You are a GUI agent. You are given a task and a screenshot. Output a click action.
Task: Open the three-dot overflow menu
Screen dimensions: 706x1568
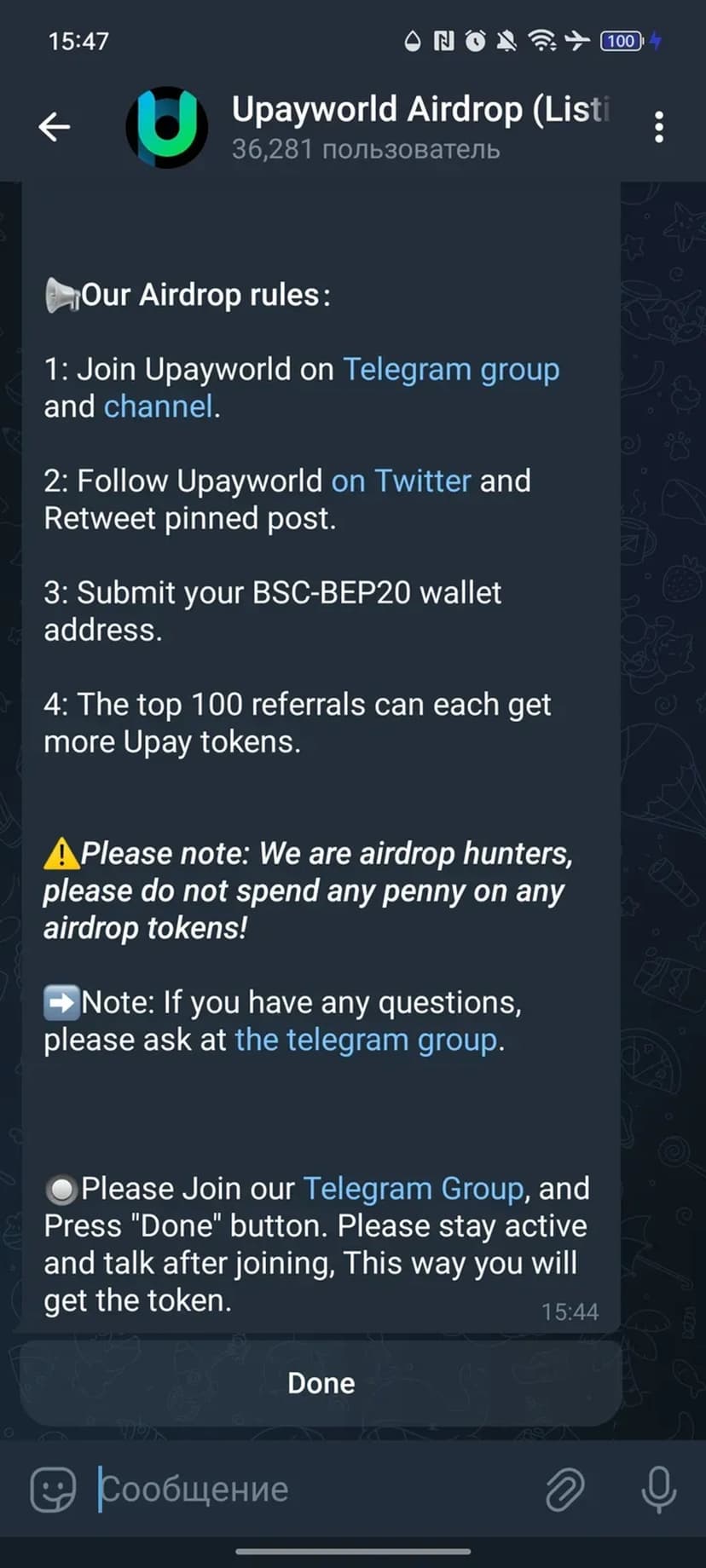pos(658,127)
